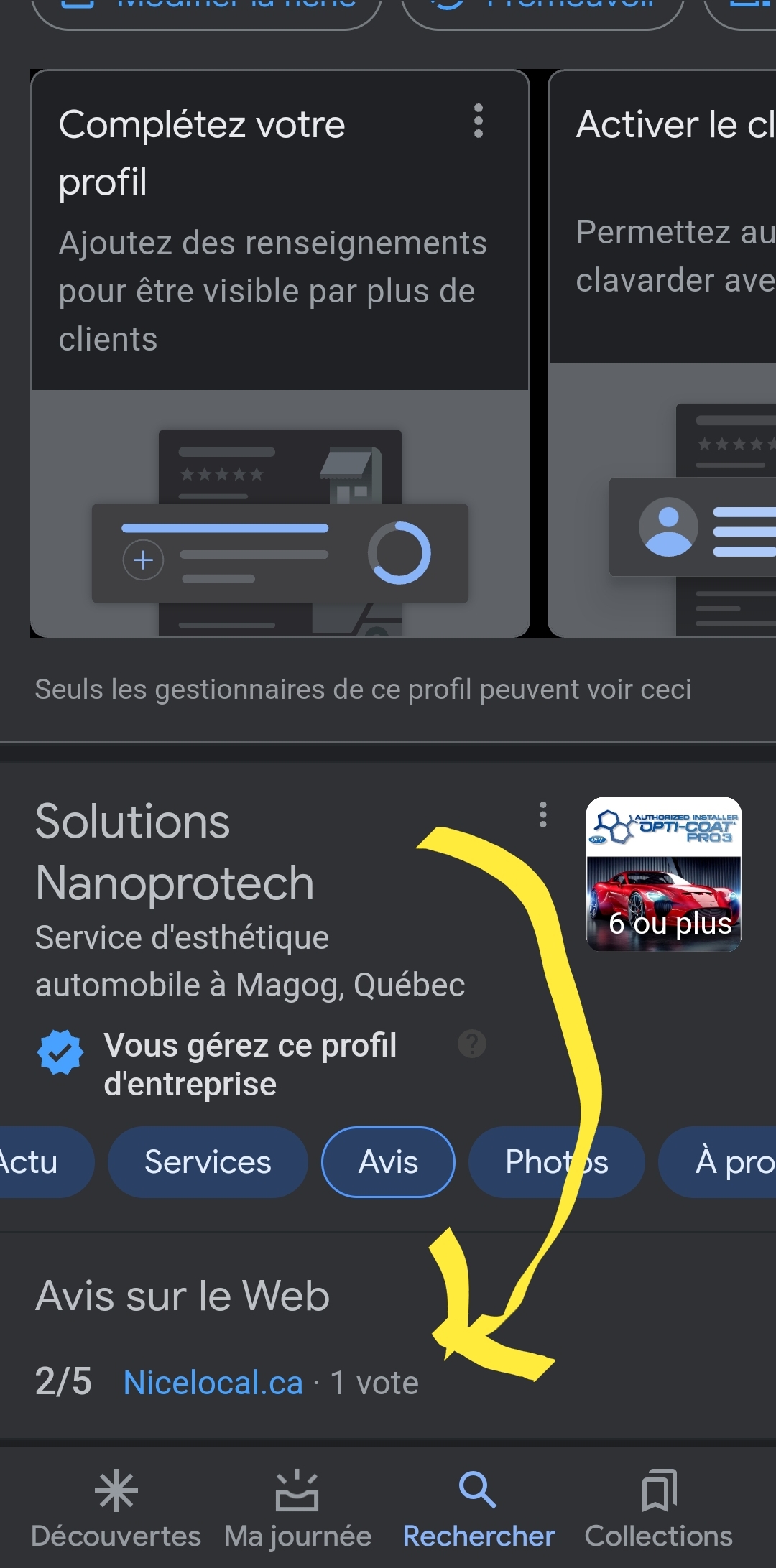The width and height of the screenshot is (776, 1568).
Task: Open overflow menu on Complétez votre profil card
Action: tap(478, 121)
